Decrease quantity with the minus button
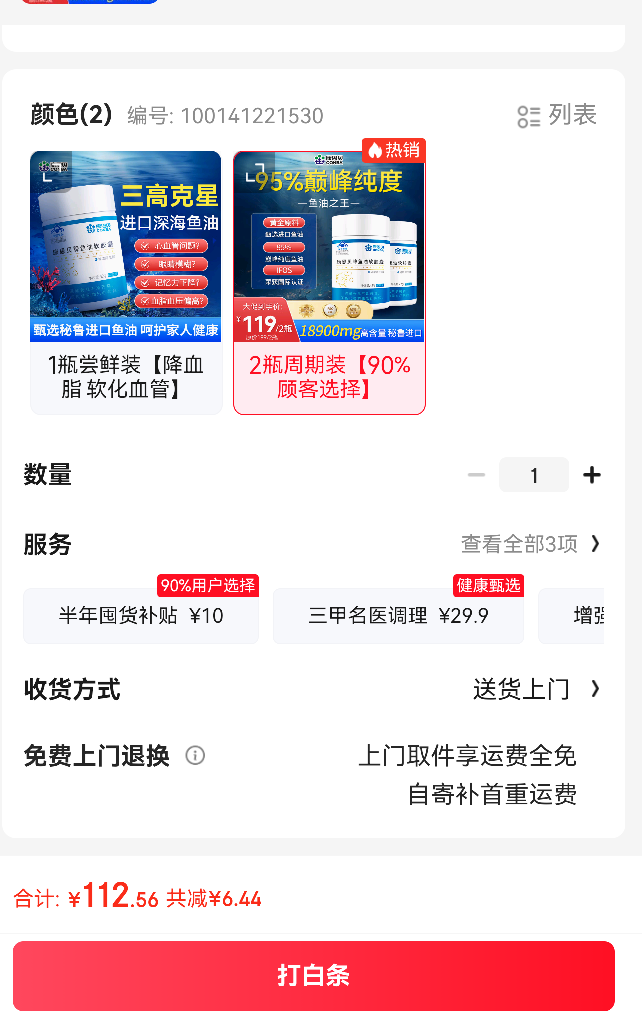 pyautogui.click(x=476, y=475)
